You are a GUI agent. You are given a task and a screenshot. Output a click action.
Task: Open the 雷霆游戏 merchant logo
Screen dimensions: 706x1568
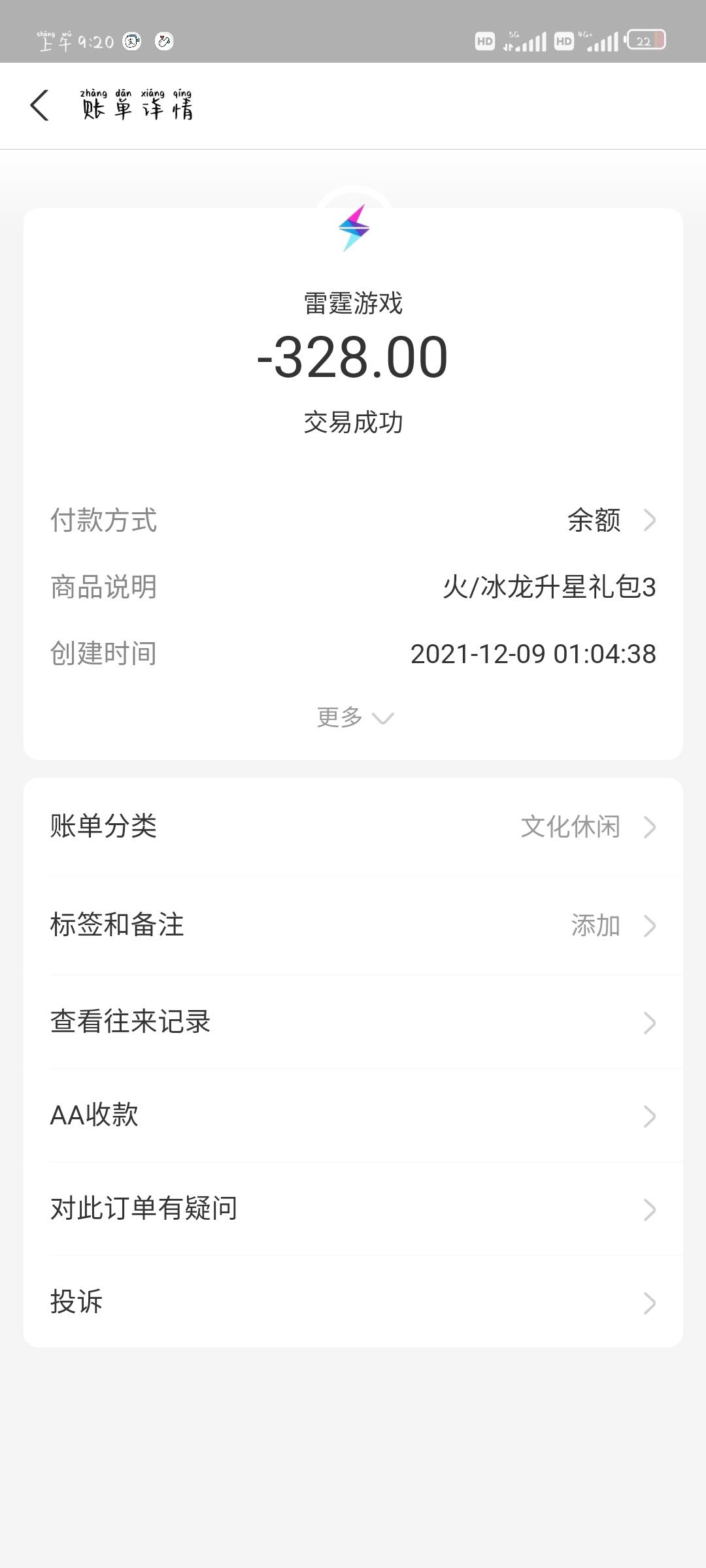pos(353,228)
